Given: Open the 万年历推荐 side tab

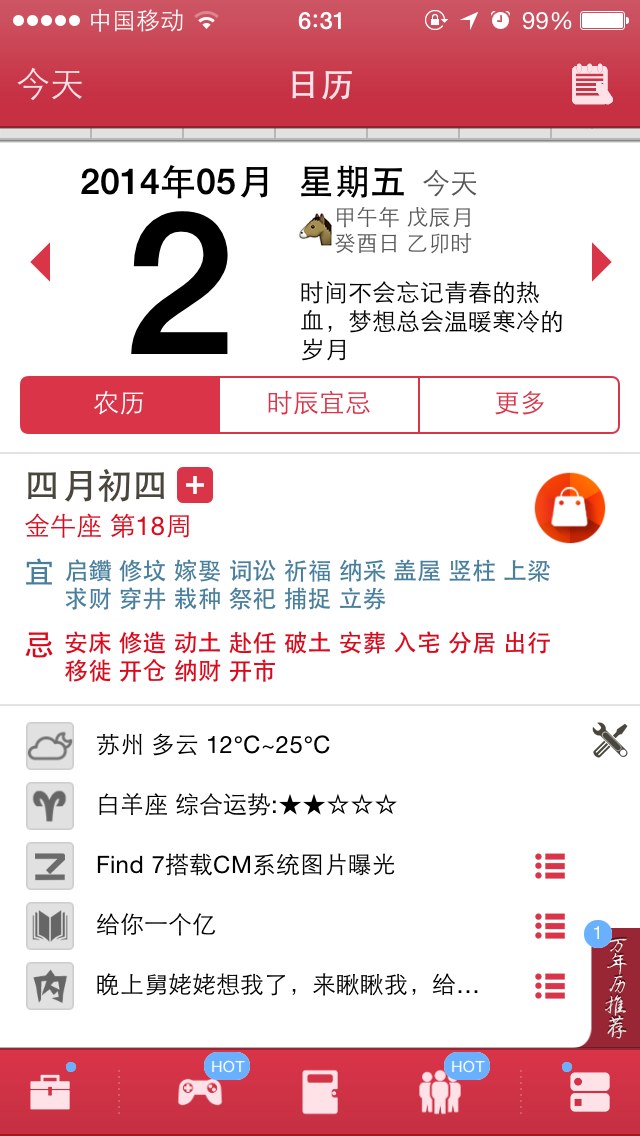Looking at the screenshot, I should click(615, 987).
